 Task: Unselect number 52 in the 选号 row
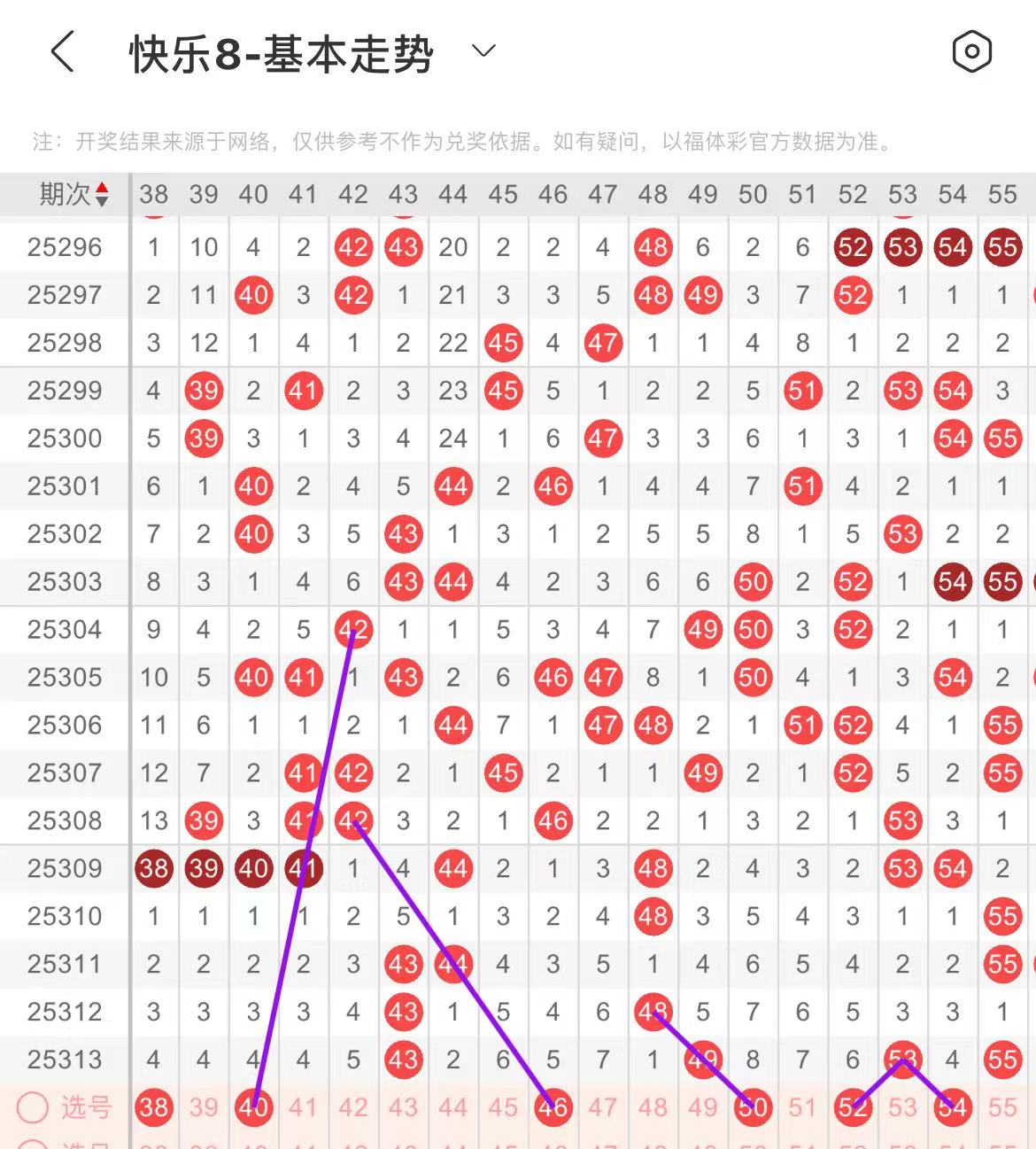pos(853,1107)
